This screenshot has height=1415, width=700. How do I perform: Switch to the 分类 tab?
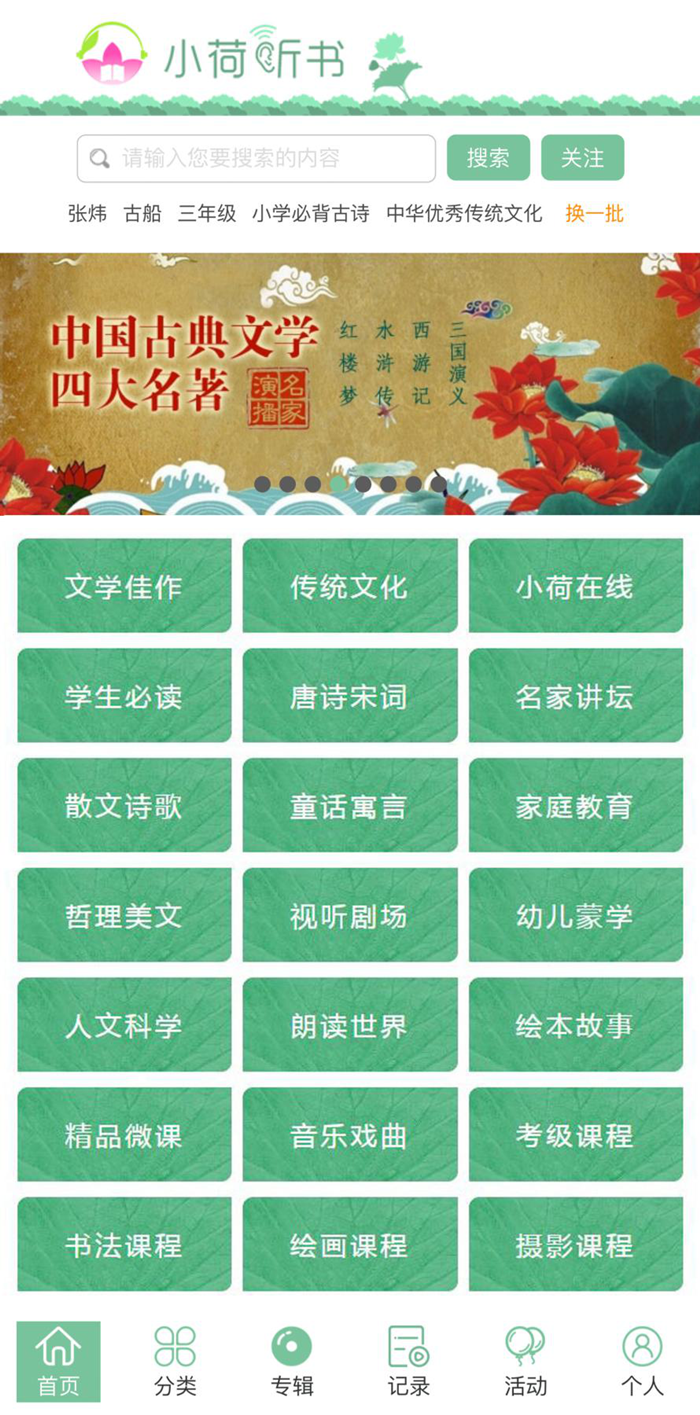(175, 1362)
